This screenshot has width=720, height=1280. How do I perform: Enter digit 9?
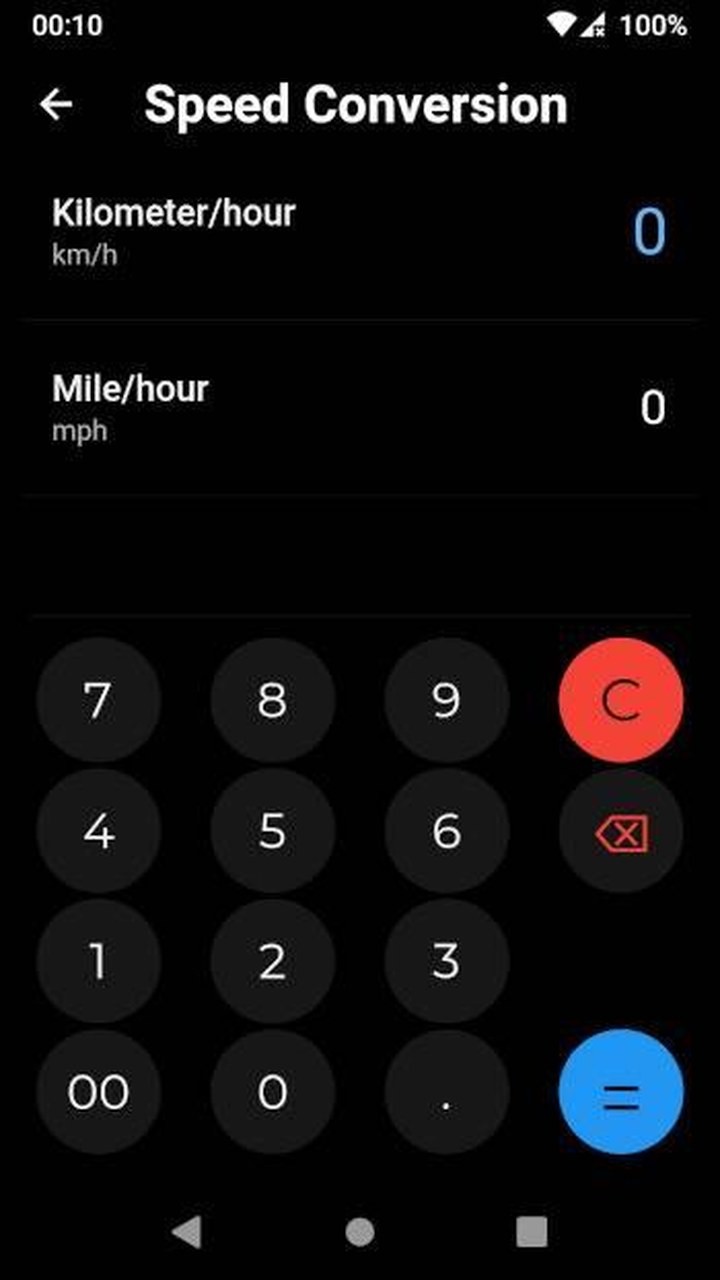tap(446, 701)
